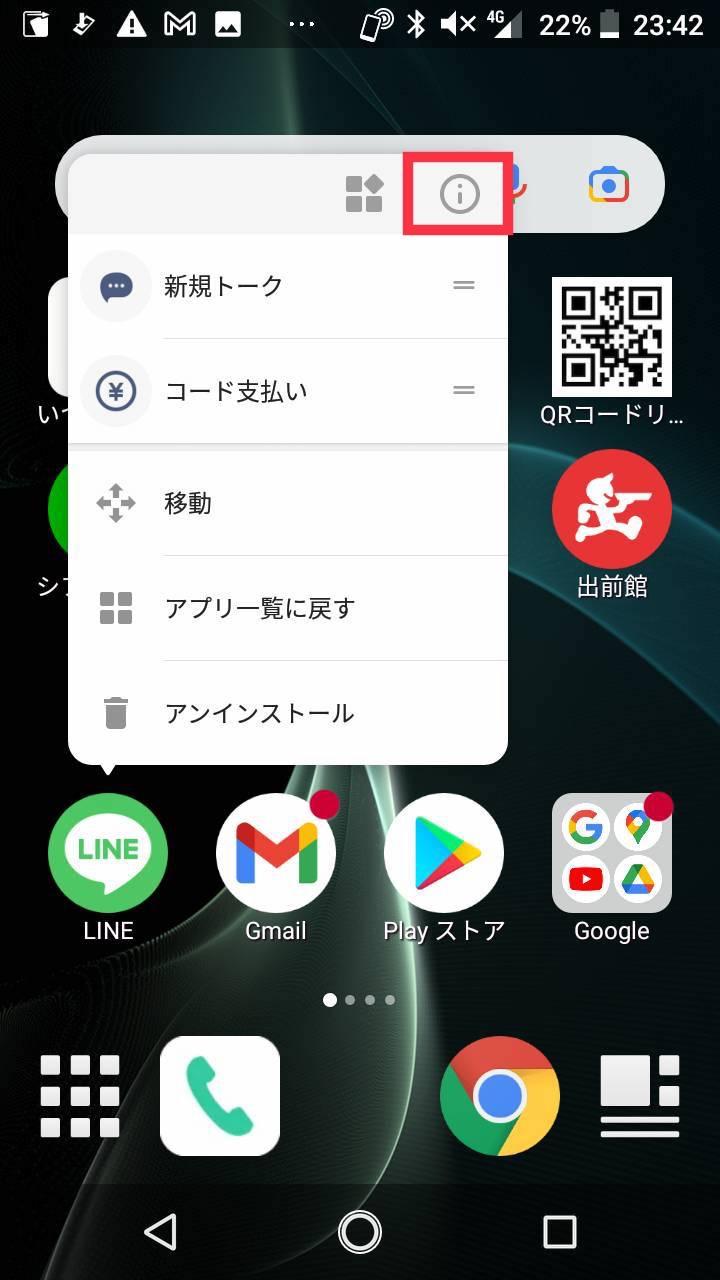The width and height of the screenshot is (720, 1280).
Task: Go back with the navigation bar
Action: pos(160,1231)
